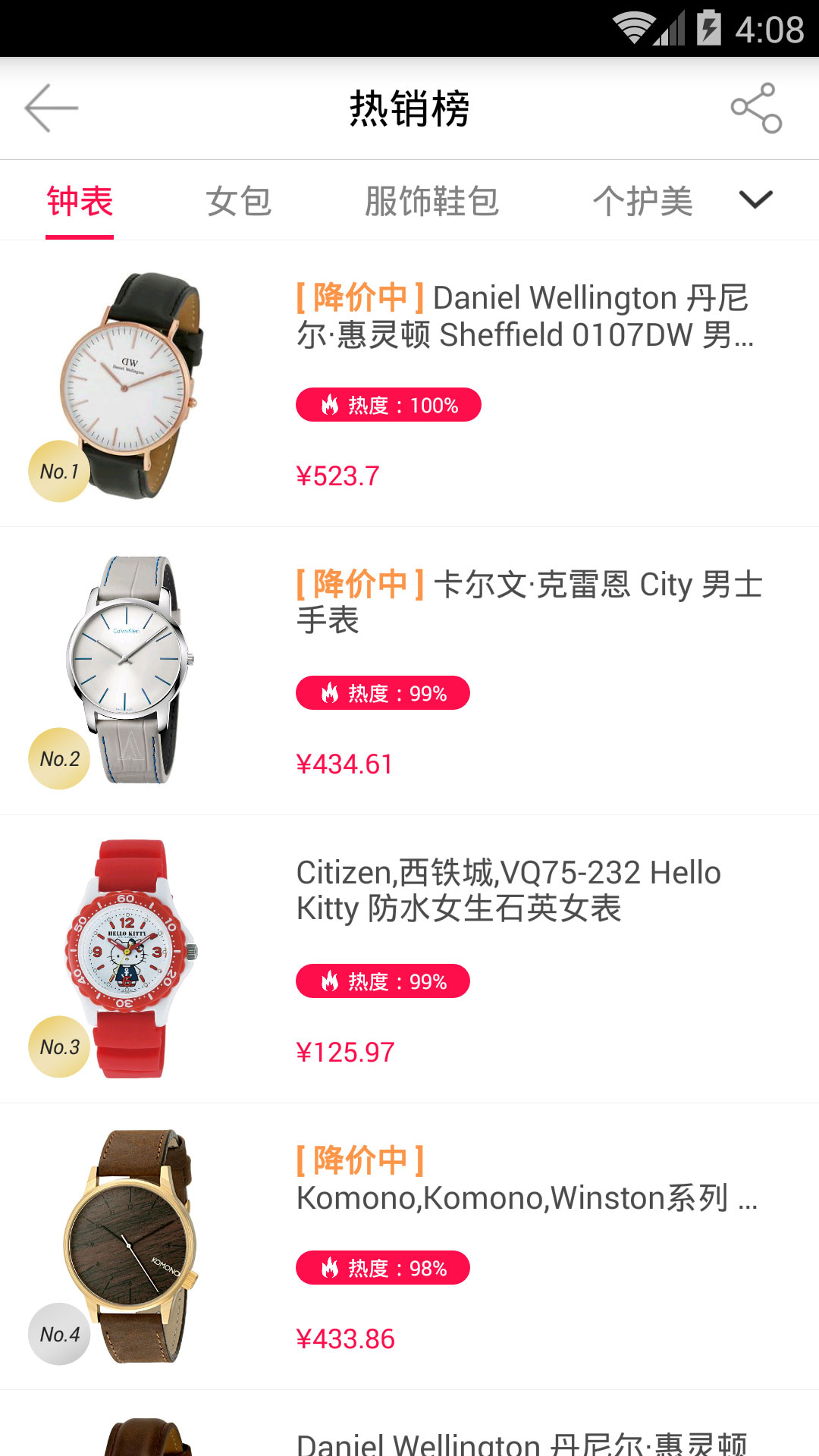Switch to the 女包 tab
The image size is (819, 1456).
click(x=239, y=202)
